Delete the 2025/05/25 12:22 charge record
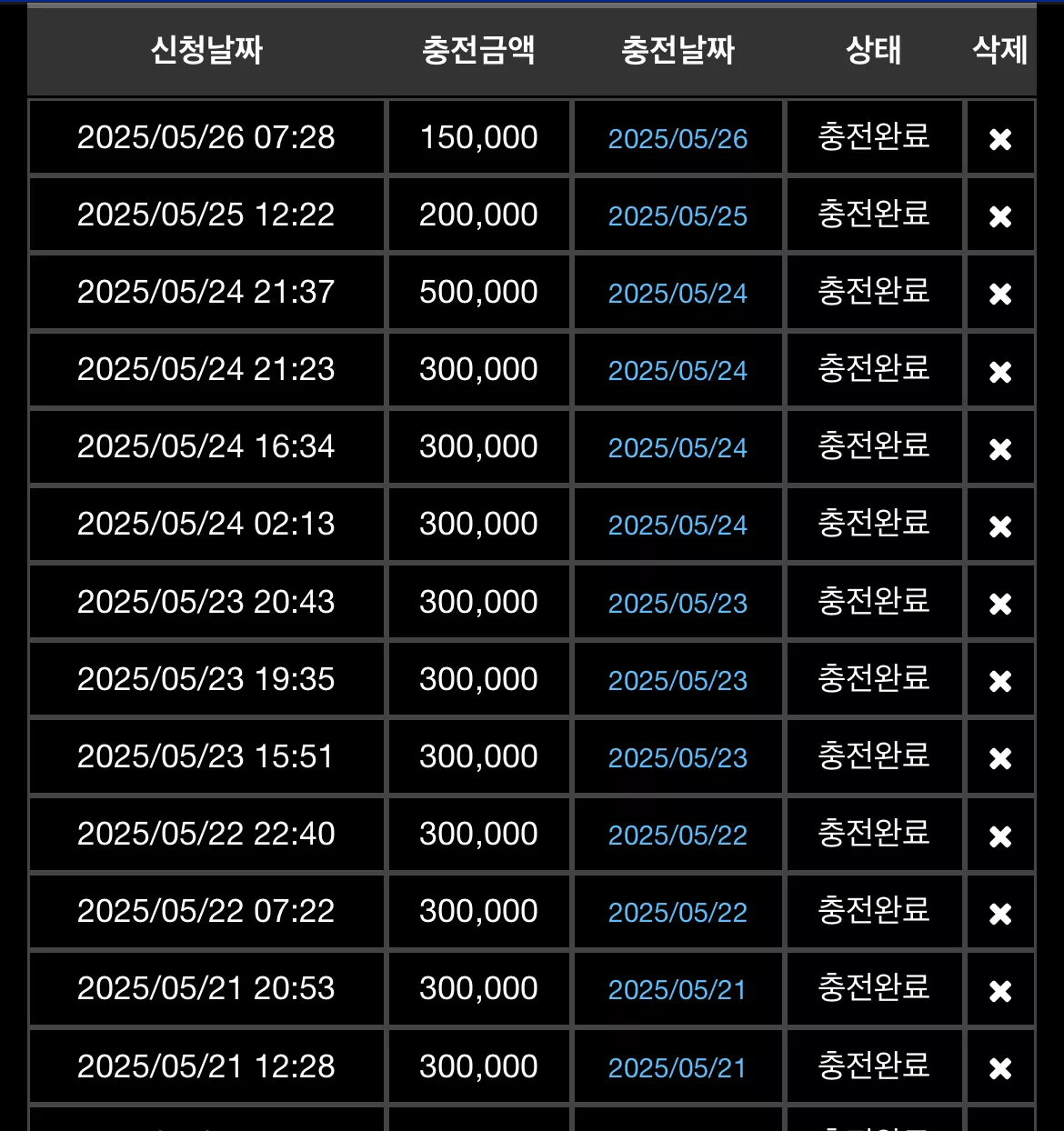This screenshot has width=1064, height=1131. click(1000, 216)
